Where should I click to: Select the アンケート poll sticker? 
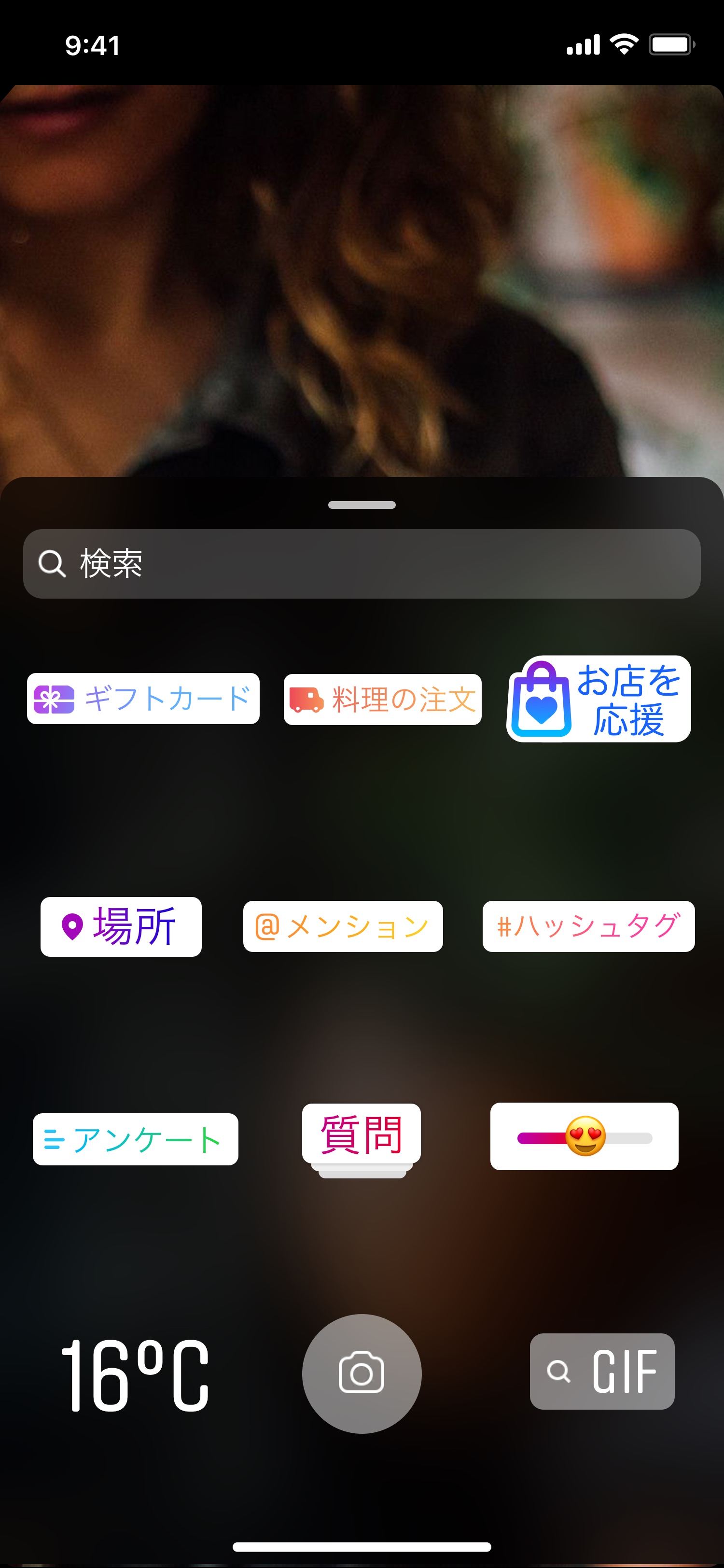click(x=135, y=1139)
